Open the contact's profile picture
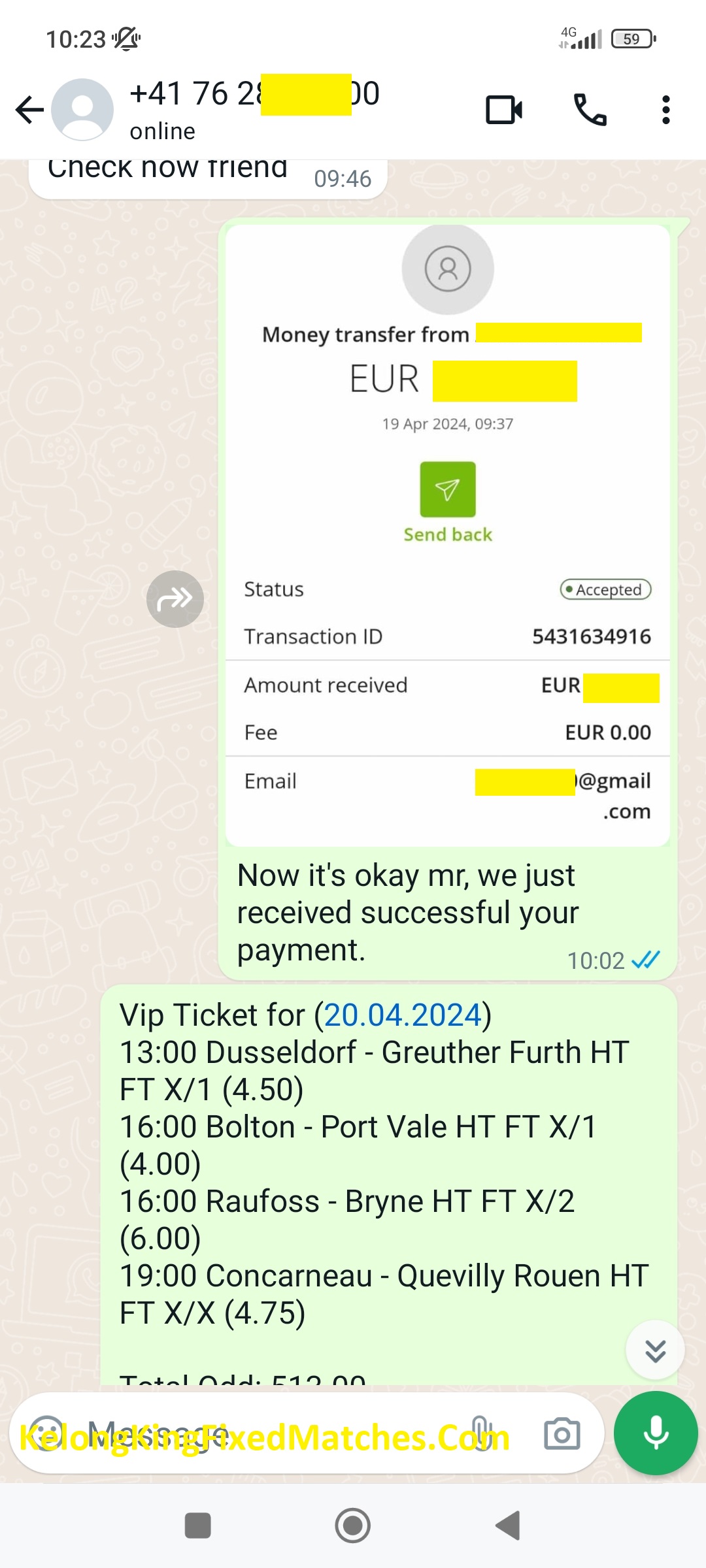This screenshot has width=706, height=1568. tap(82, 110)
